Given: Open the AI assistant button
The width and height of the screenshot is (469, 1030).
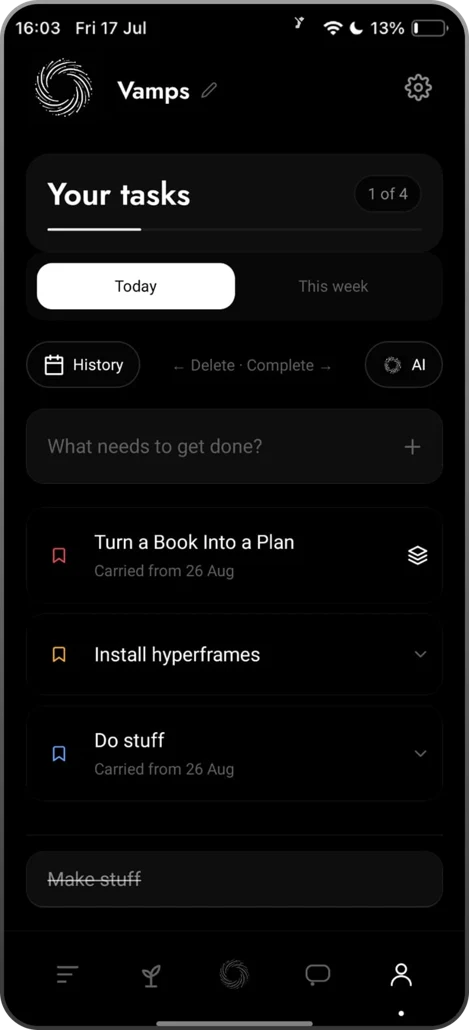Looking at the screenshot, I should click(x=404, y=365).
